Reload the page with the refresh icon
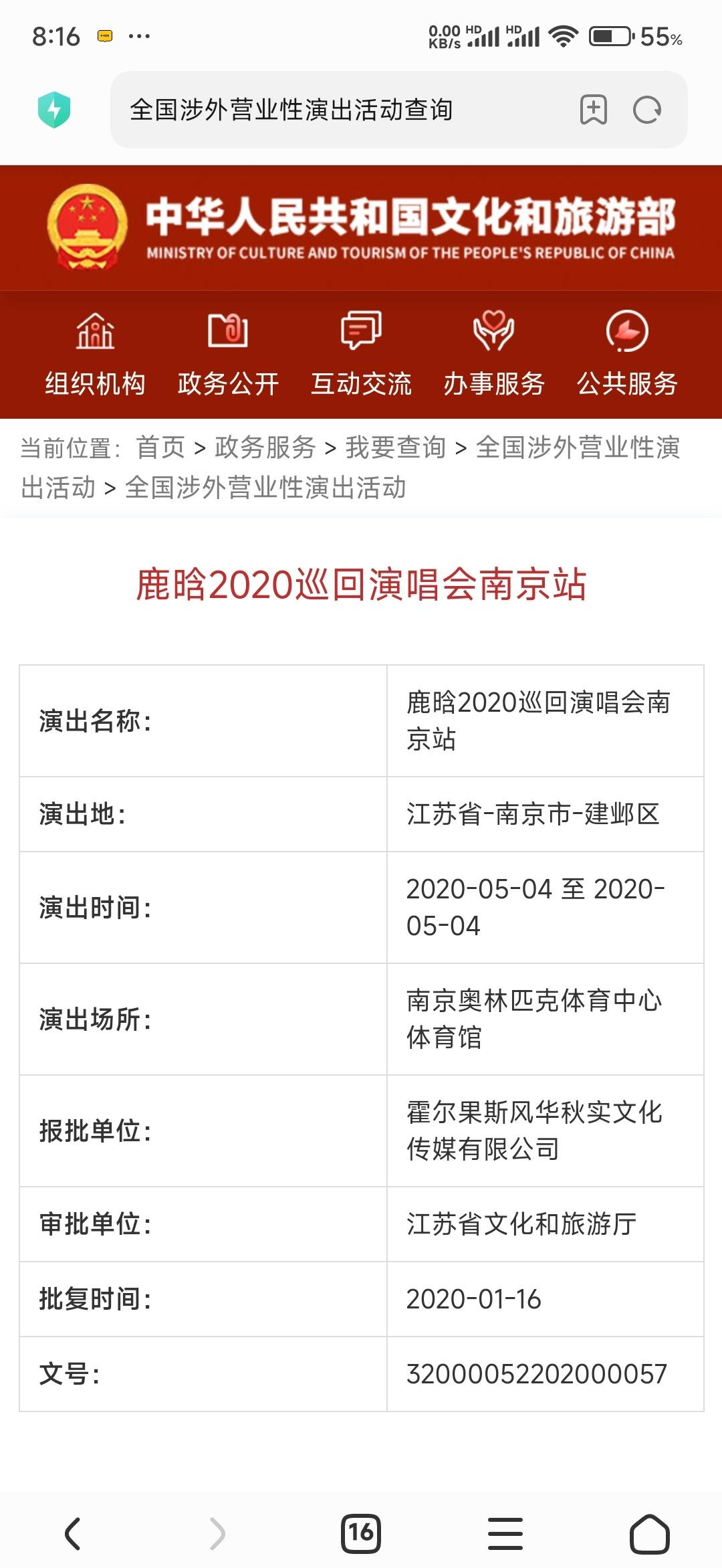 (647, 110)
